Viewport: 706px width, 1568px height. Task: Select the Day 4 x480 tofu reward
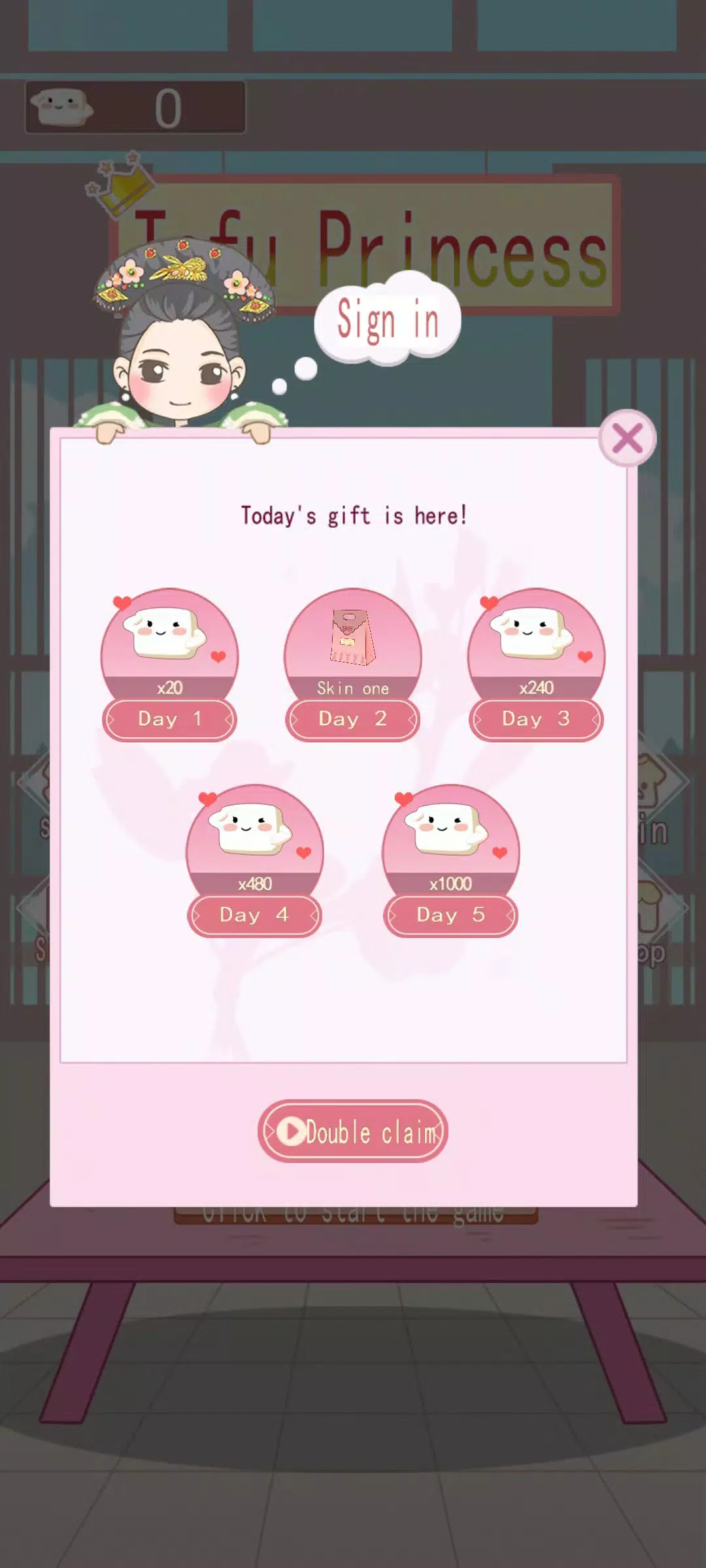254,859
